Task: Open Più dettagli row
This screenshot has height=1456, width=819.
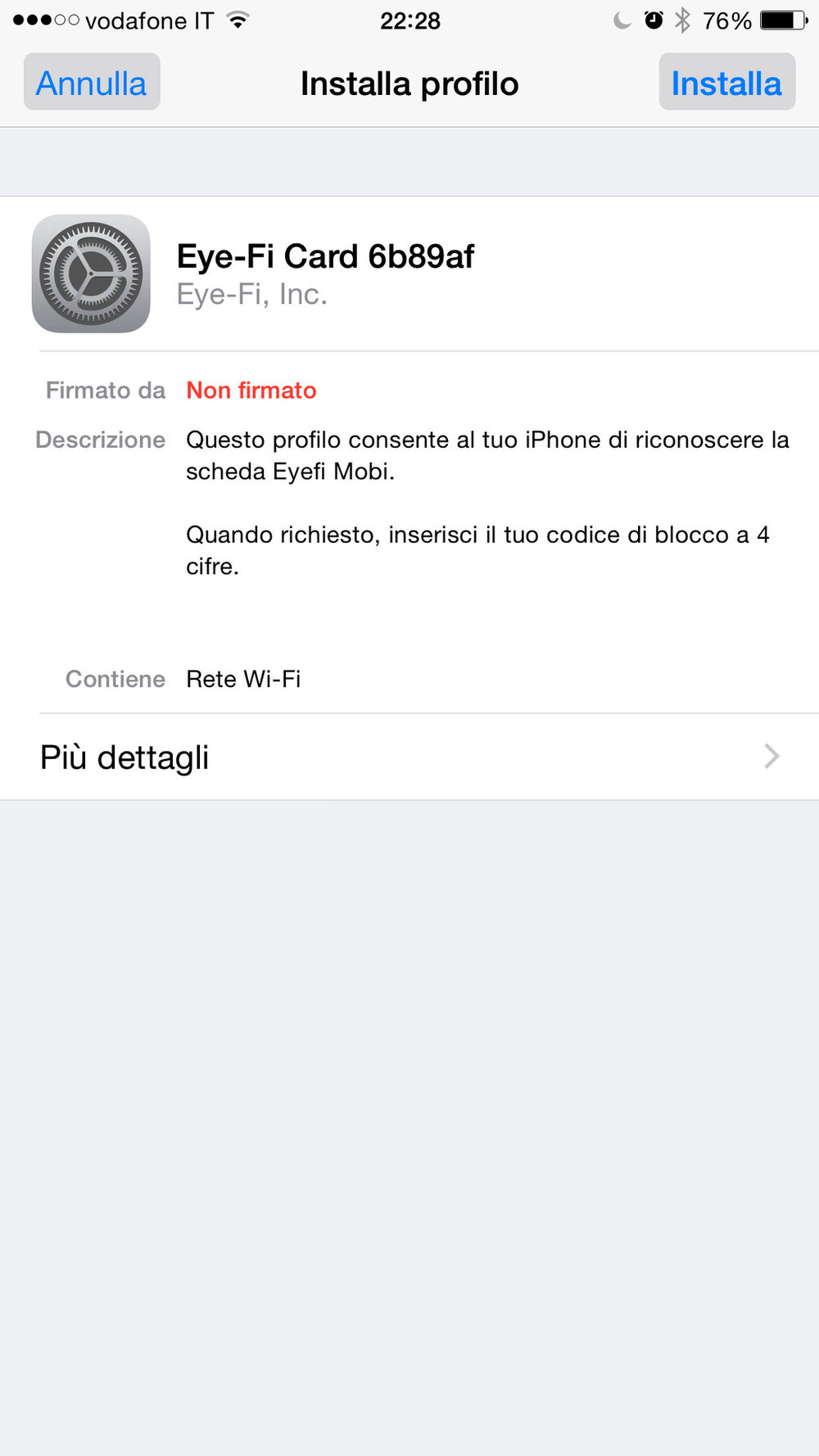Action: (409, 757)
